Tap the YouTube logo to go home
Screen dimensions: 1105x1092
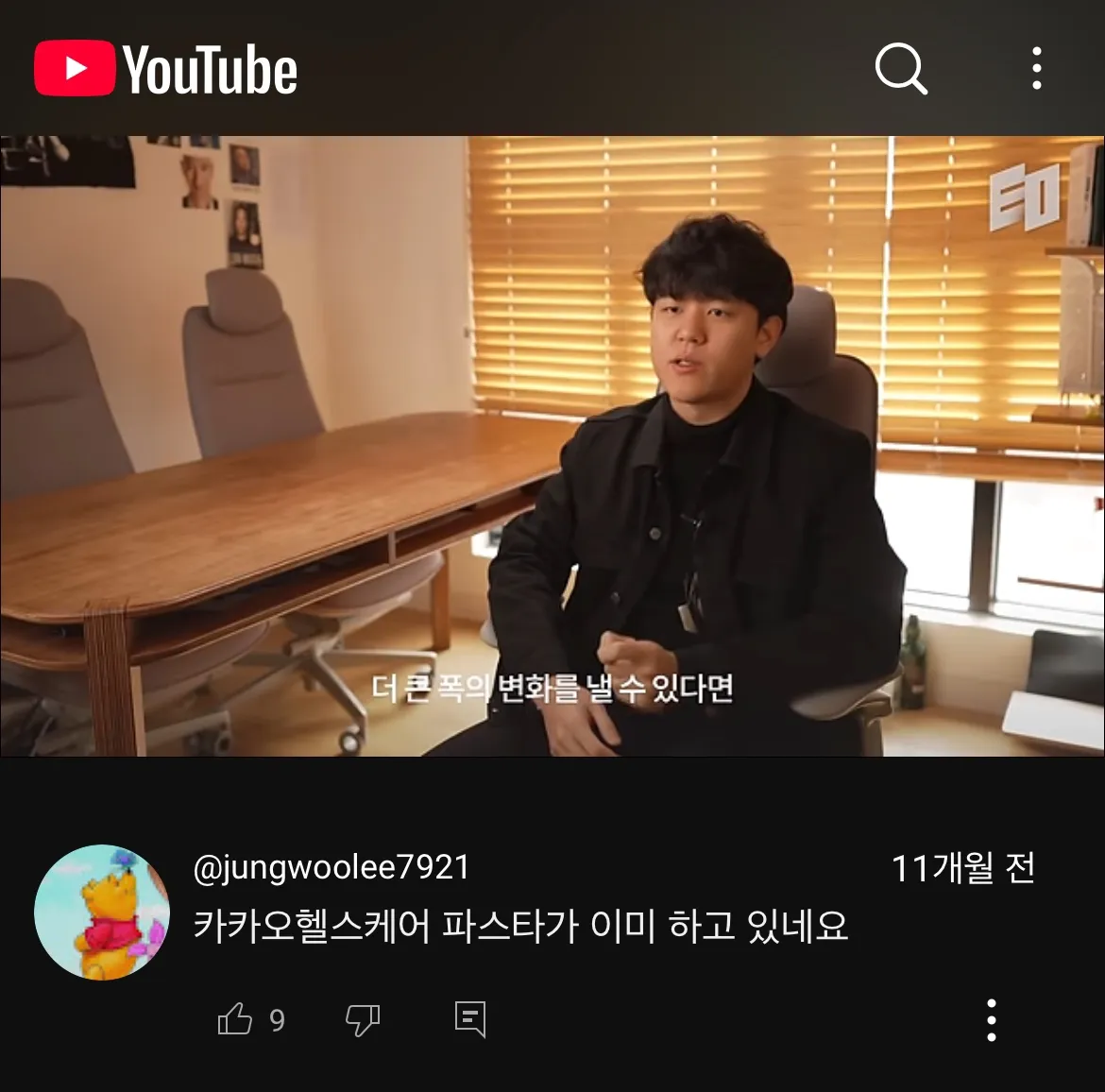pos(166,69)
